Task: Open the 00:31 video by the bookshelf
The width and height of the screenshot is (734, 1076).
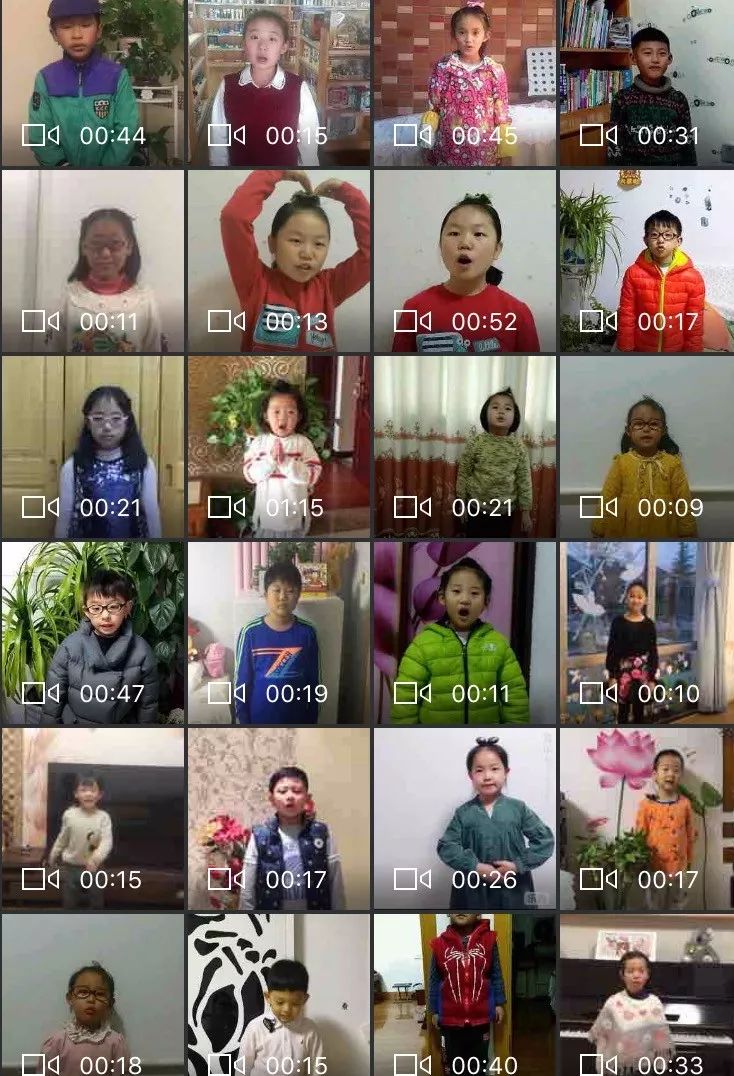Action: 646,83
